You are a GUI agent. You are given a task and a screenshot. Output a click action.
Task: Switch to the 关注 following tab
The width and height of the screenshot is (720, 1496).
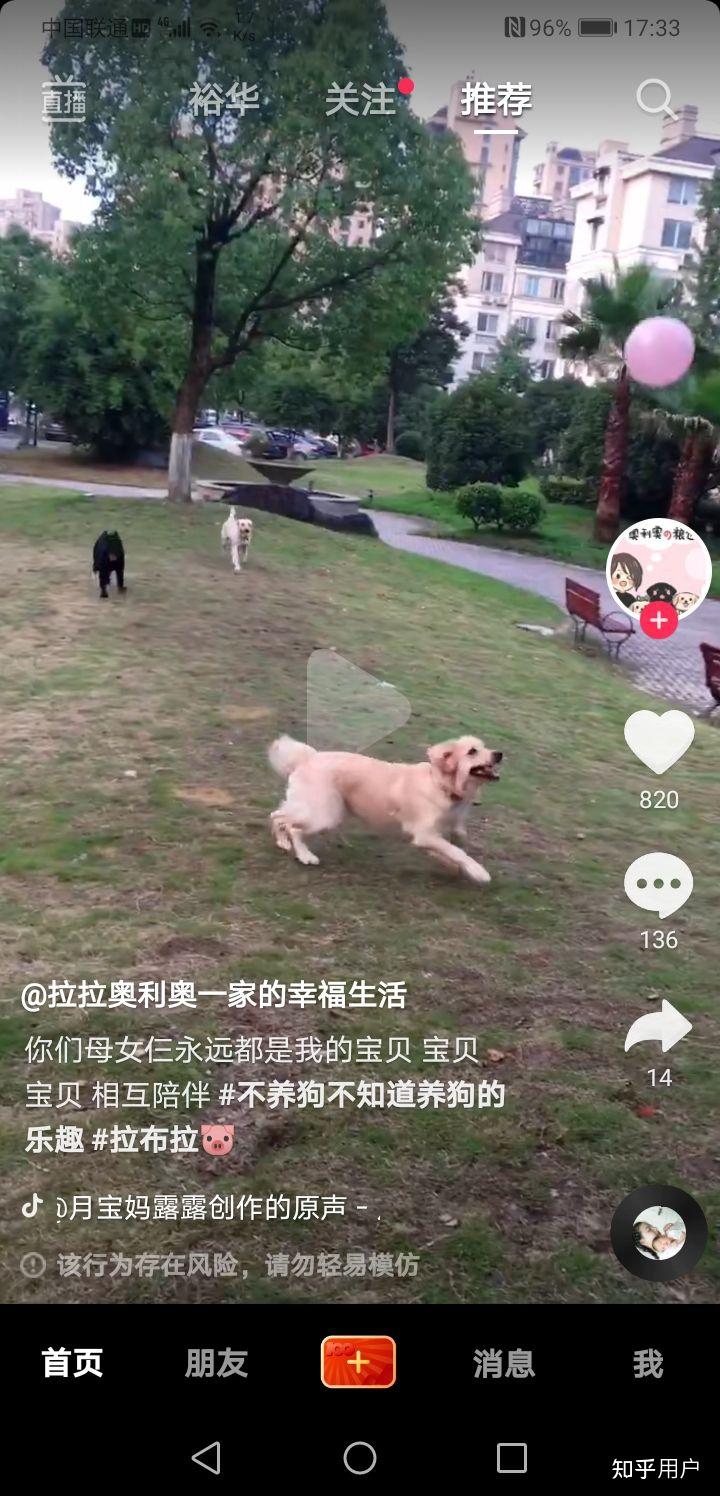click(361, 100)
